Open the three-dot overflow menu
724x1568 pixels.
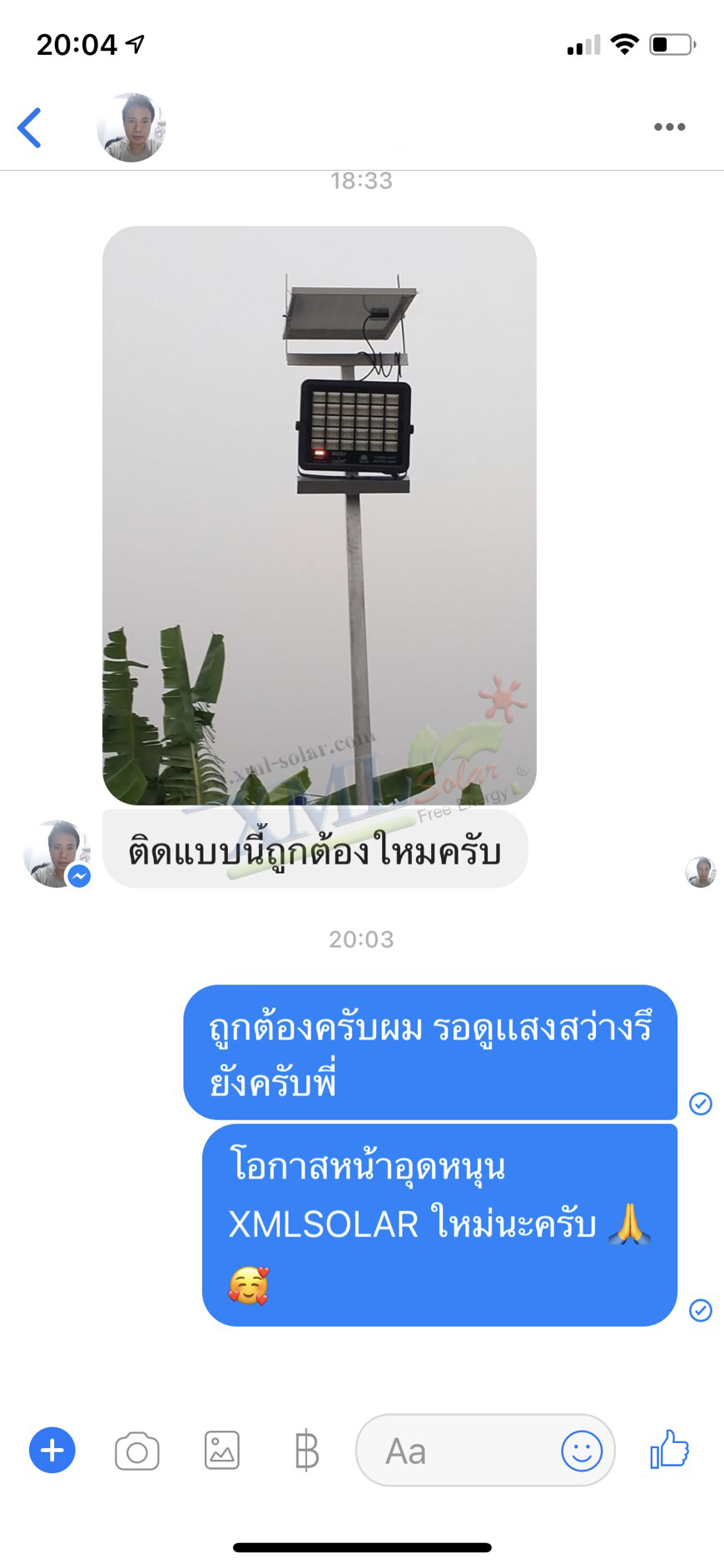pyautogui.click(x=669, y=127)
